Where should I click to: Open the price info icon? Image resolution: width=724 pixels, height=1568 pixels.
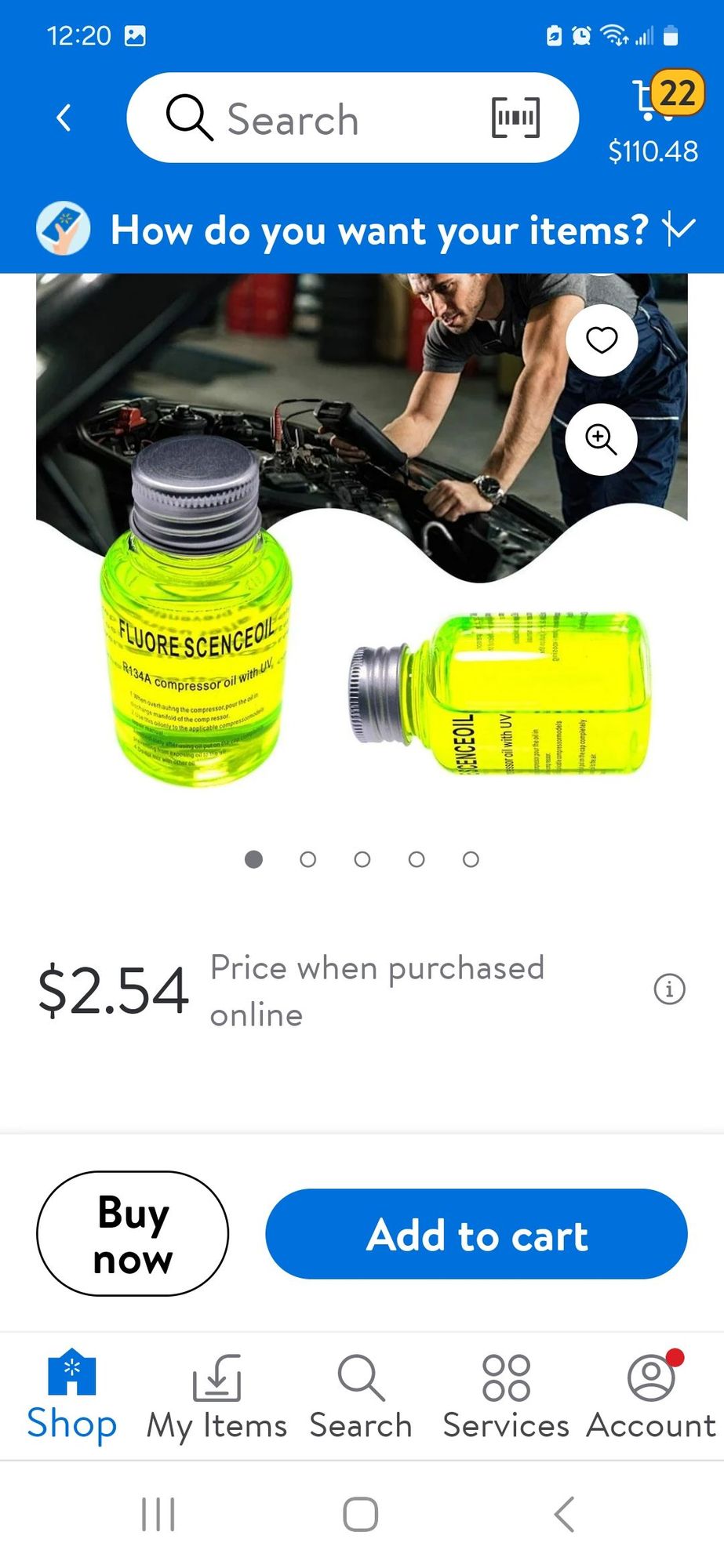click(x=669, y=989)
